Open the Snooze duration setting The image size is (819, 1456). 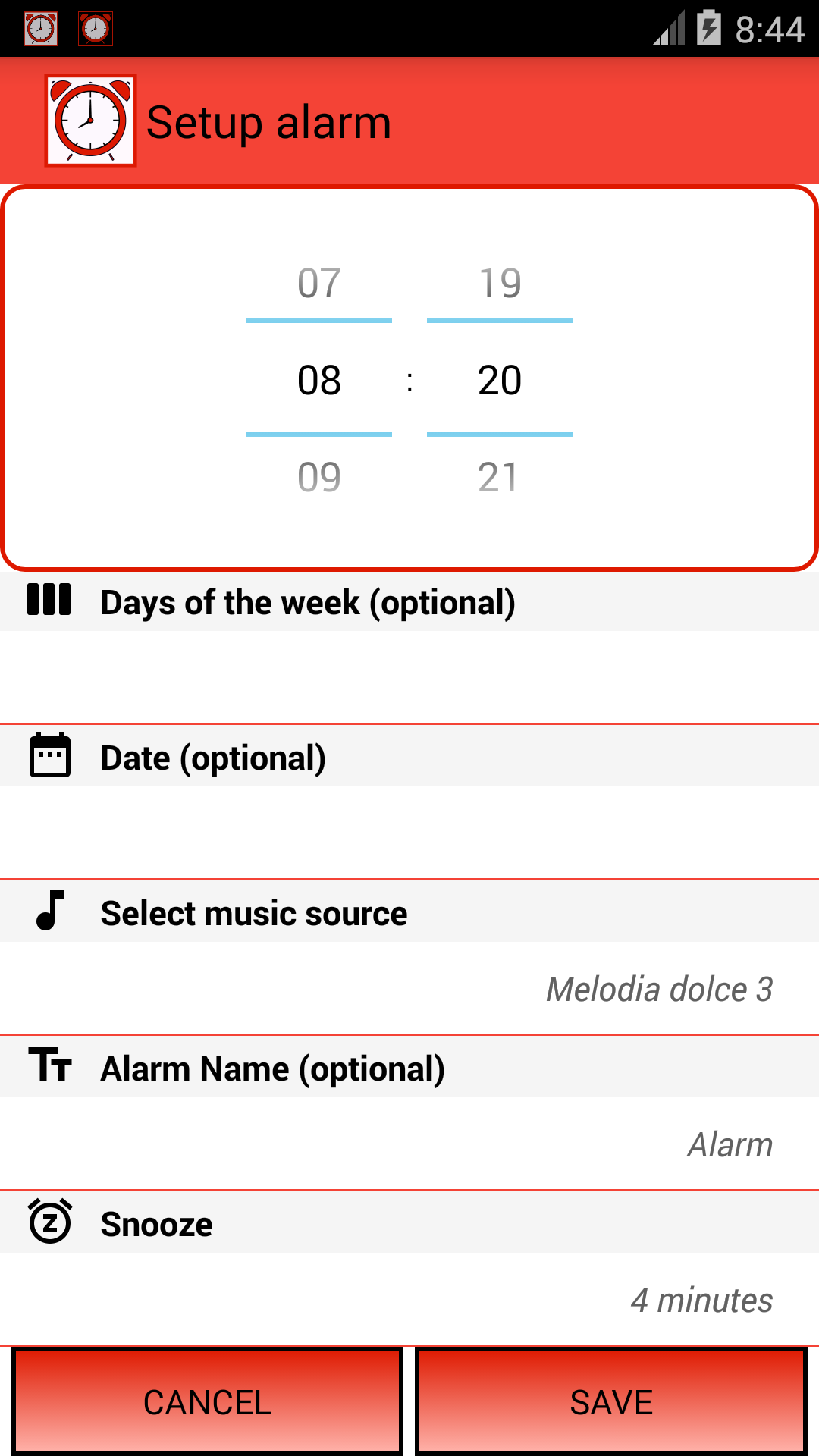click(157, 1222)
